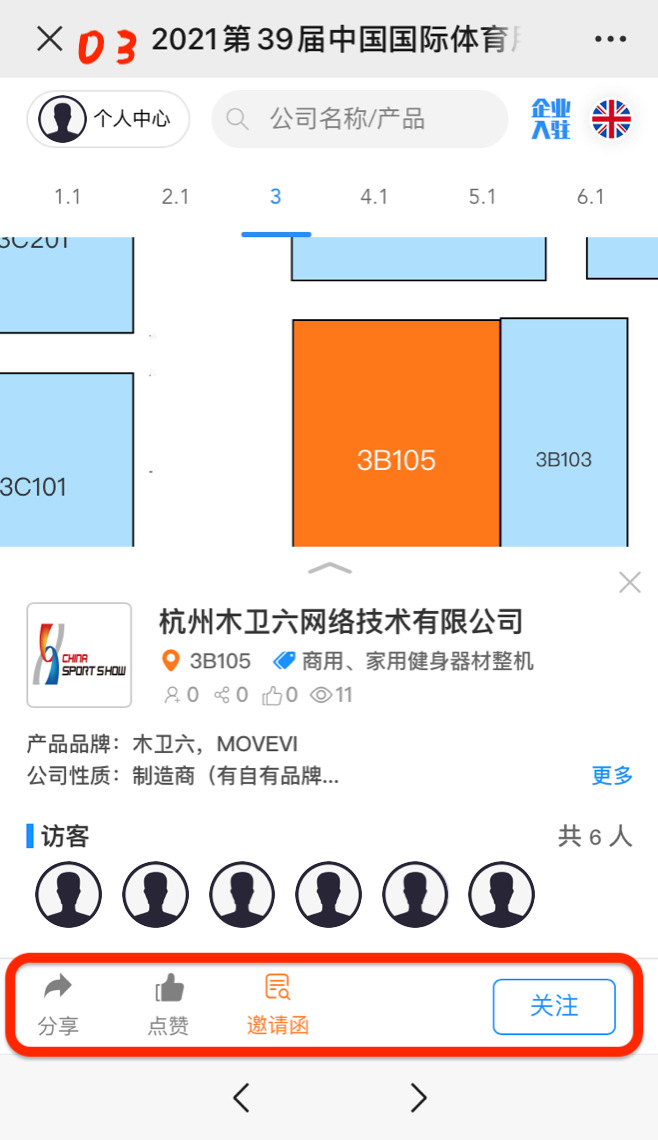This screenshot has width=658, height=1140.
Task: Switch to hall tab 1.1
Action: click(67, 197)
